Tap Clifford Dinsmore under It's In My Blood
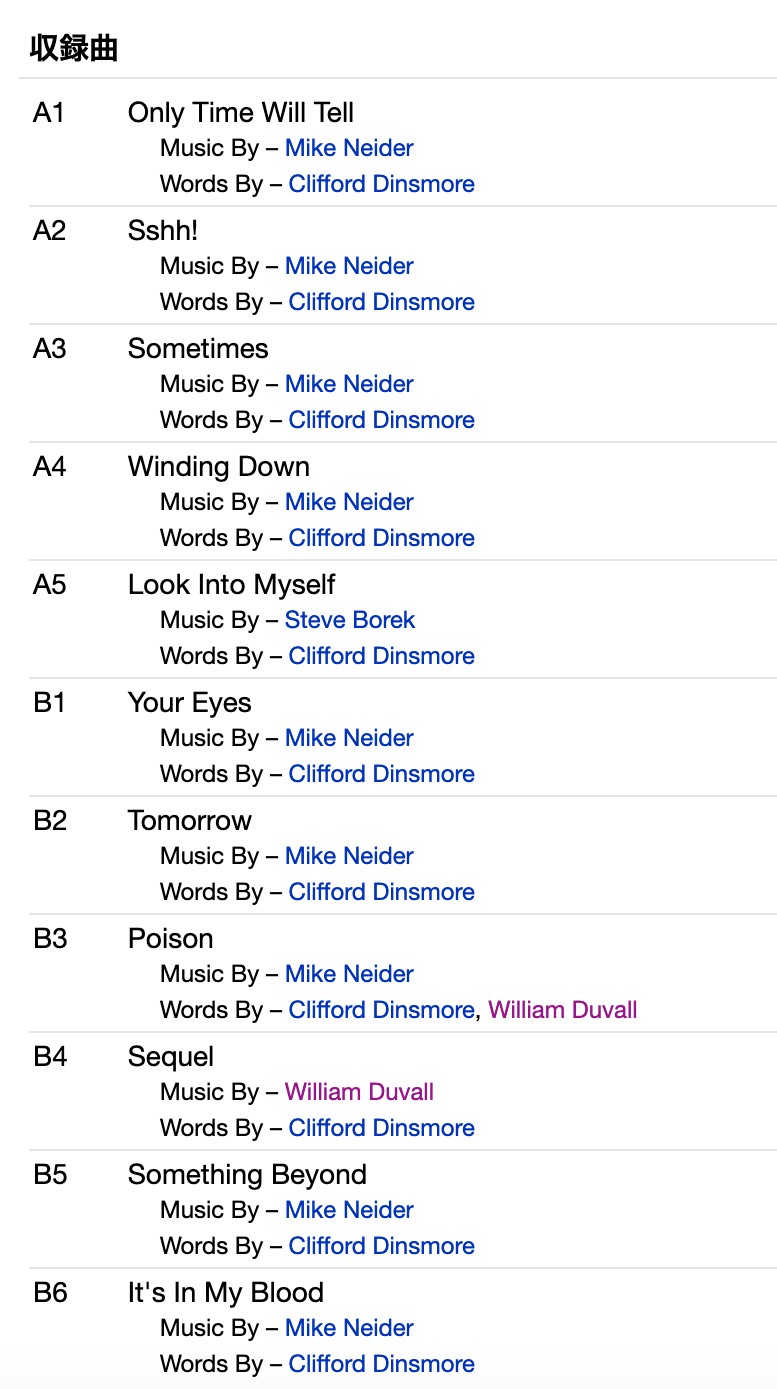 pyautogui.click(x=381, y=1364)
